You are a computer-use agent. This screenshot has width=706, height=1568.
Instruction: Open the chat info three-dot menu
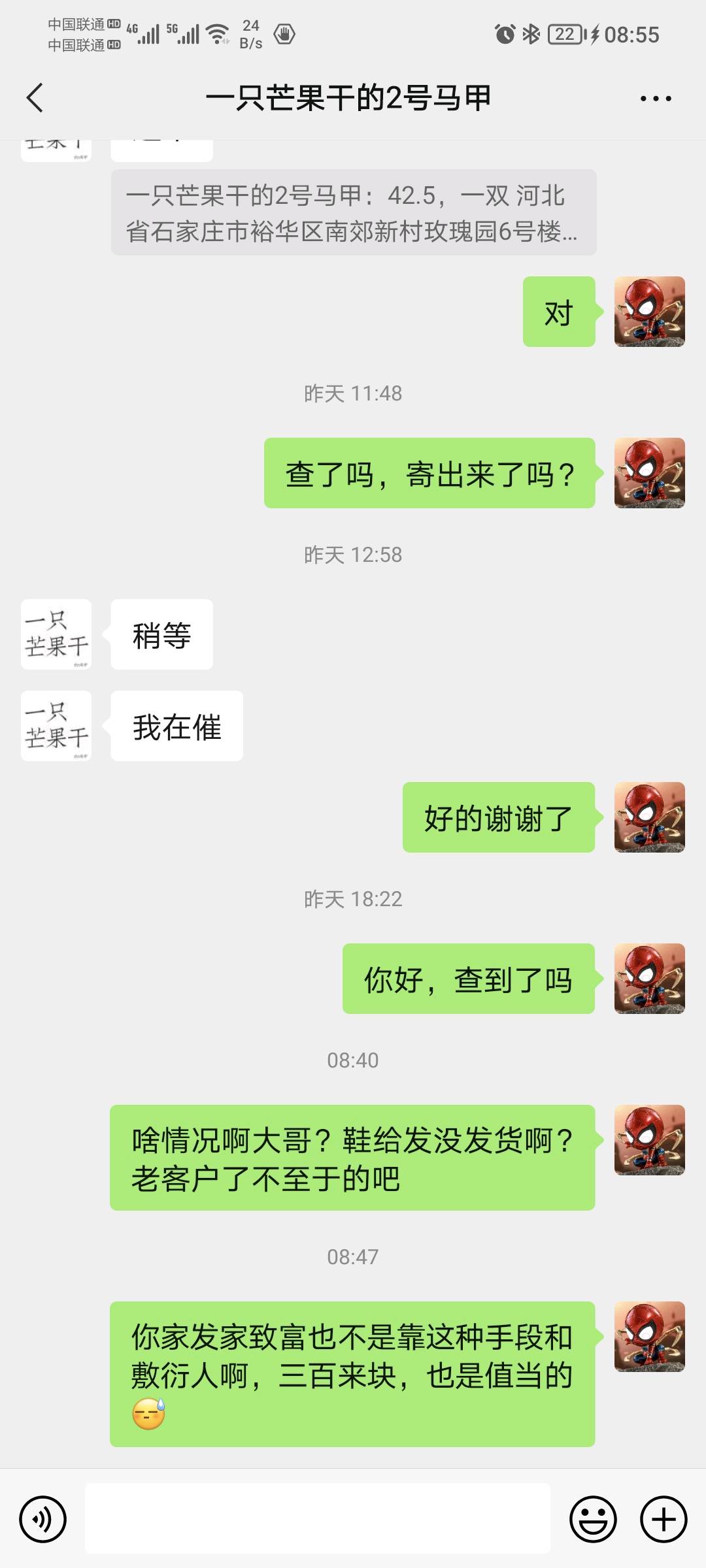coord(656,99)
